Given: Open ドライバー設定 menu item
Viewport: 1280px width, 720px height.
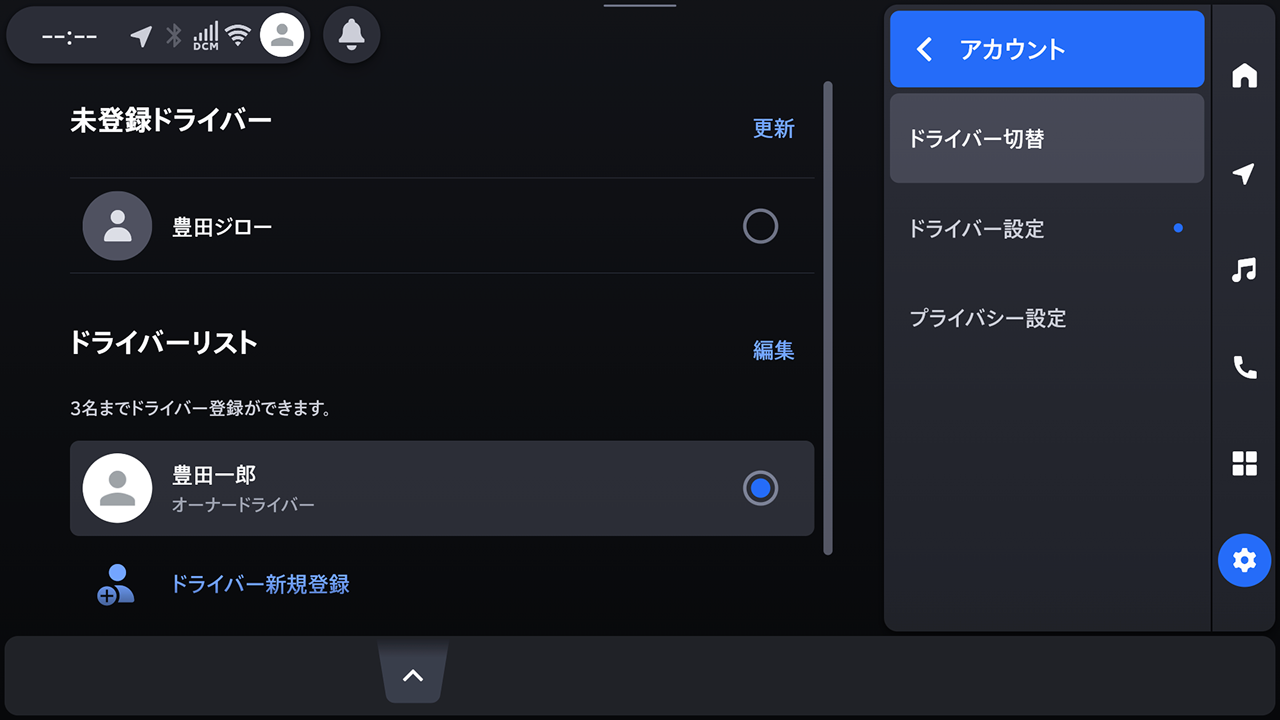Looking at the screenshot, I should [x=1046, y=229].
